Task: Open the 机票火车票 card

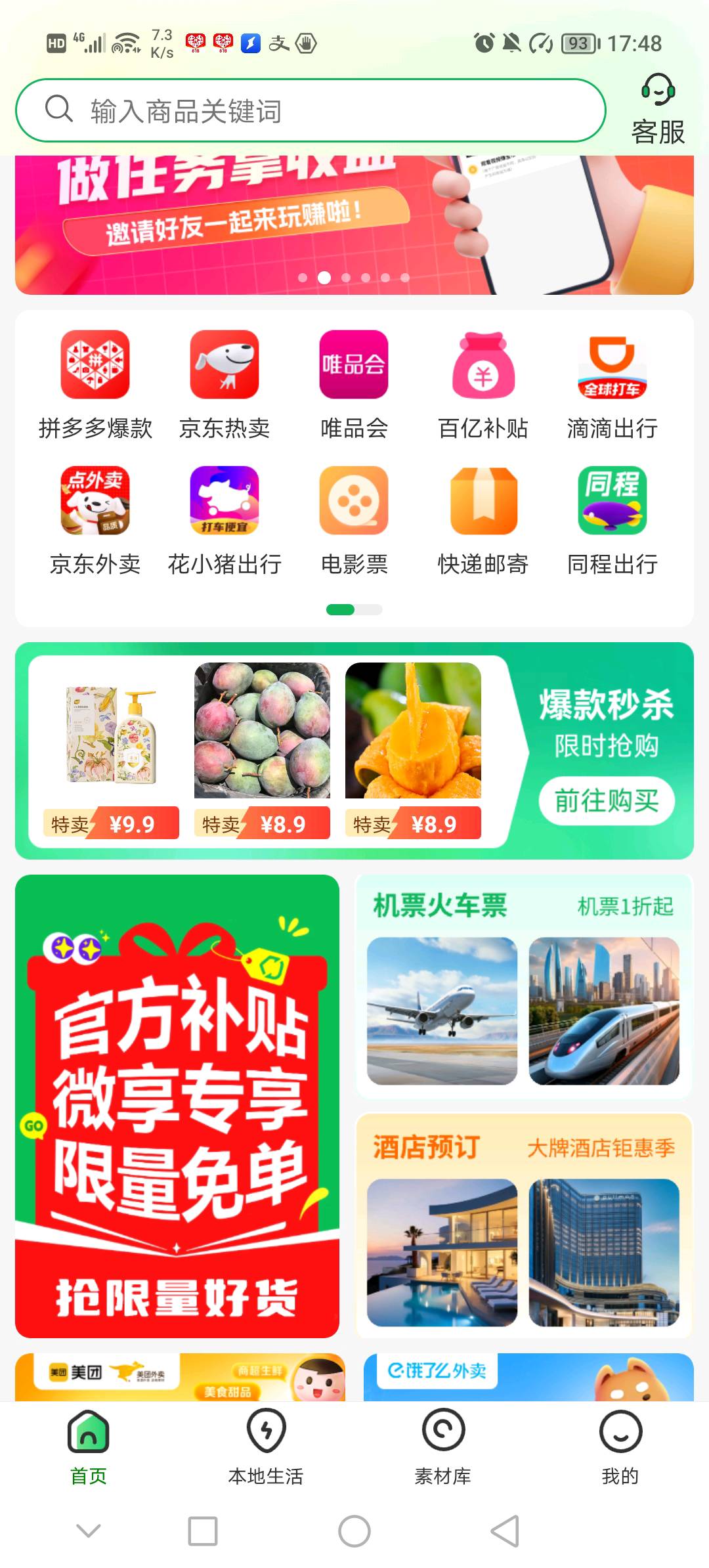Action: (524, 986)
